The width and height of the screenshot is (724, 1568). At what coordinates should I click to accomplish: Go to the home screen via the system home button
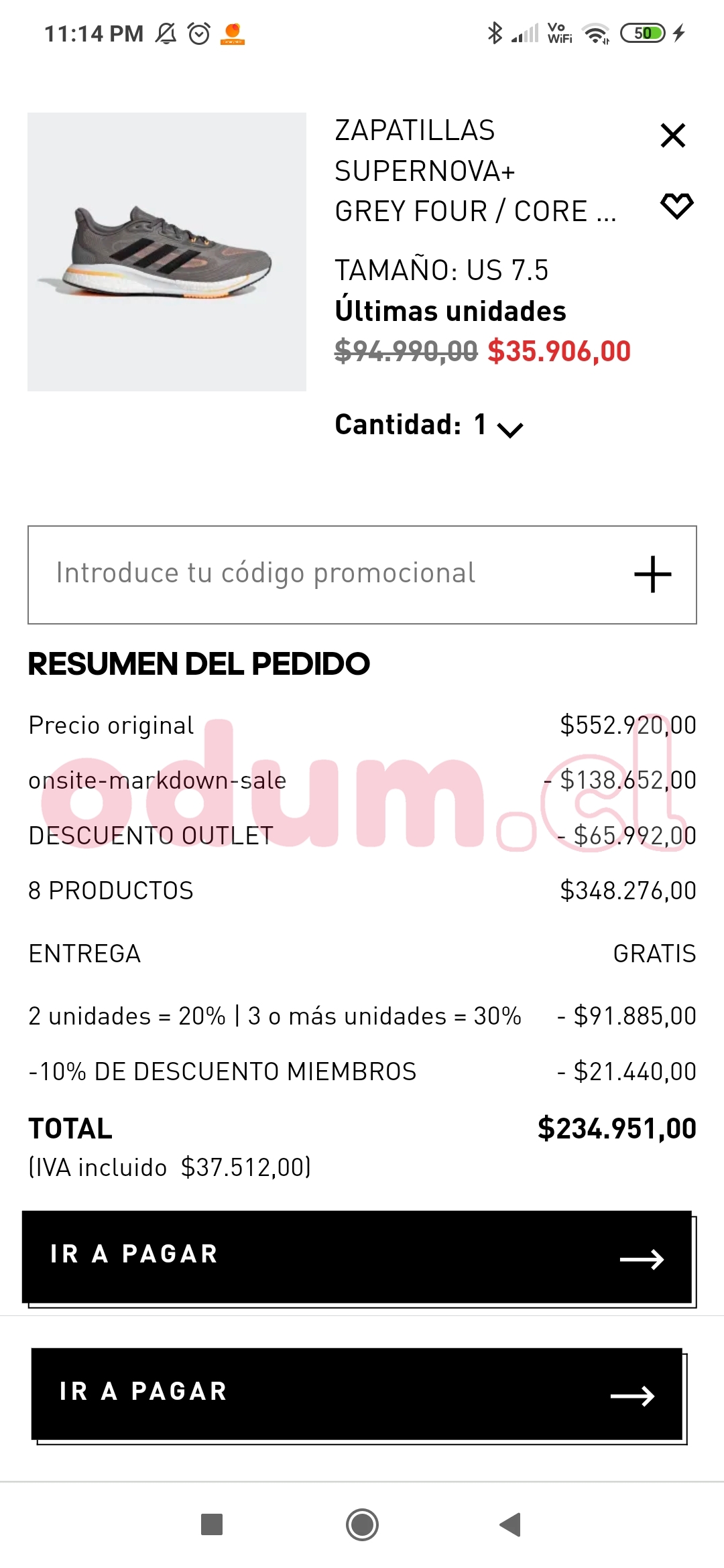coord(362,1524)
